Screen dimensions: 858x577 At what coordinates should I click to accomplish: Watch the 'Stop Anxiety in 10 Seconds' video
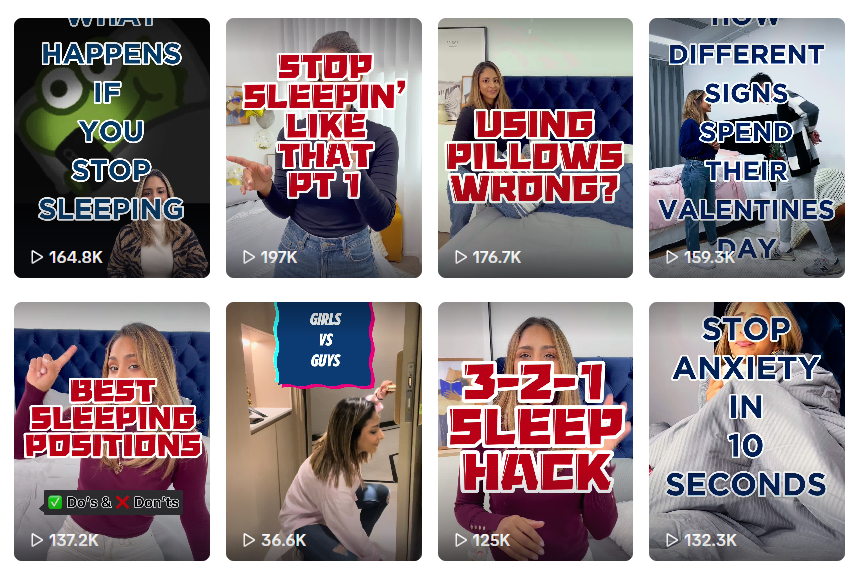tap(747, 431)
